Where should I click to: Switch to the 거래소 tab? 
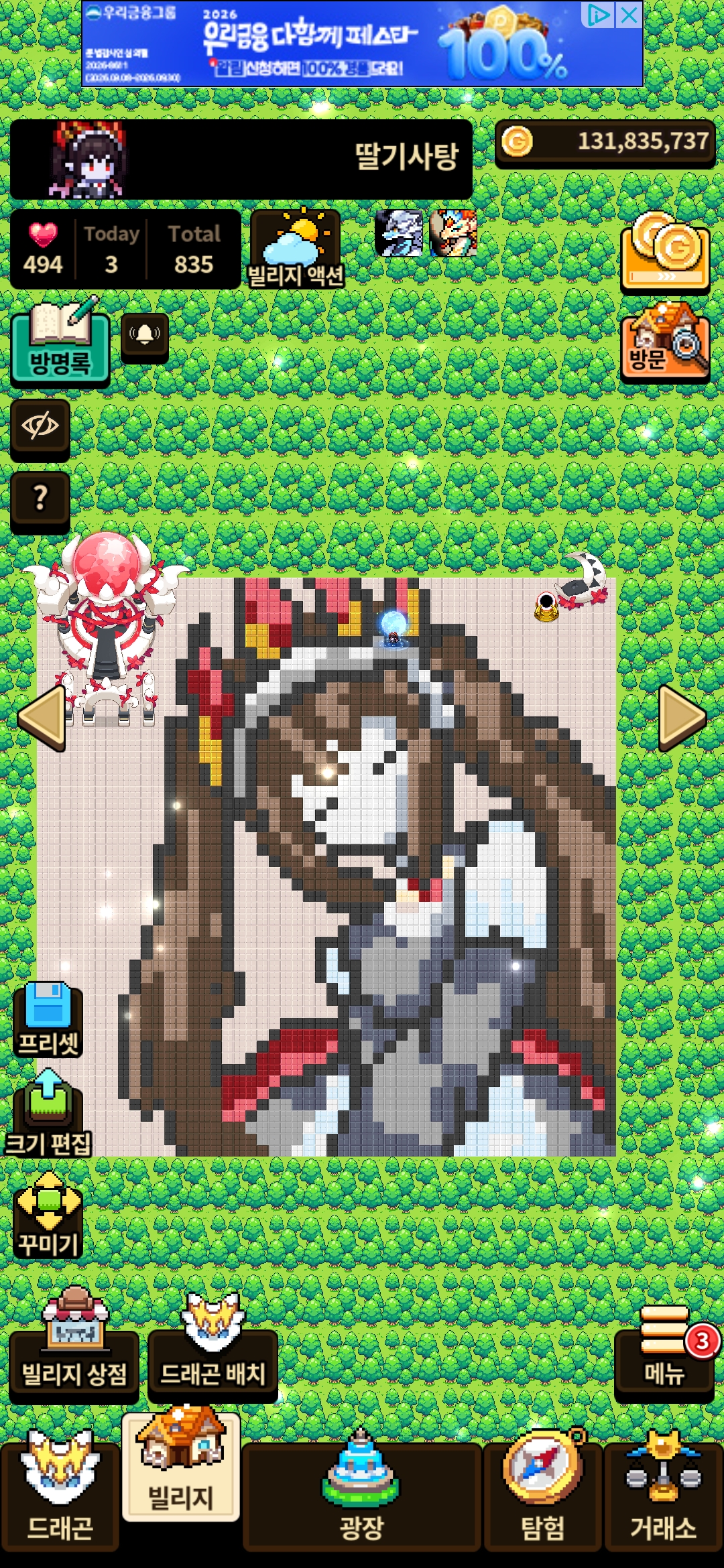click(664, 1492)
